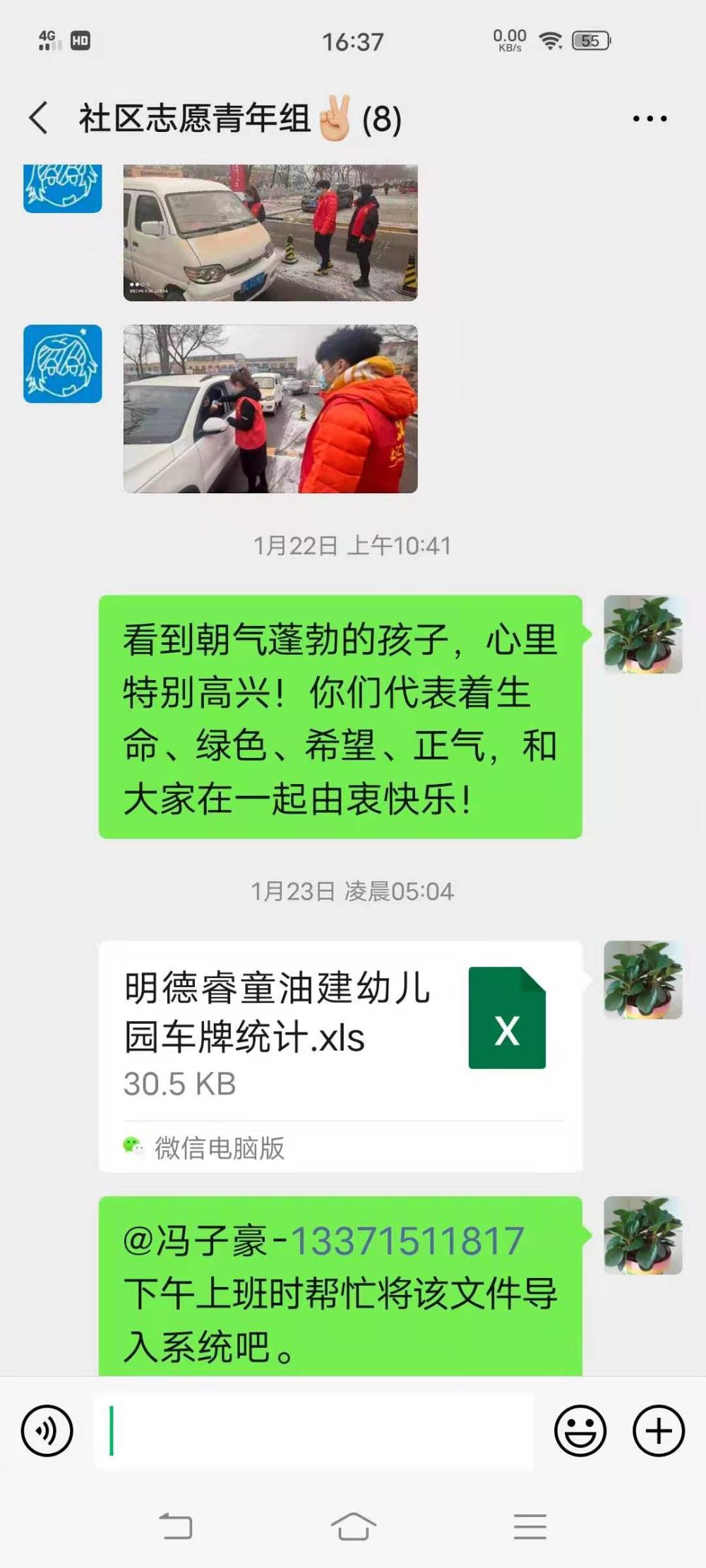Open the system recent apps button
Screen dimensions: 706x1568
click(x=530, y=1526)
